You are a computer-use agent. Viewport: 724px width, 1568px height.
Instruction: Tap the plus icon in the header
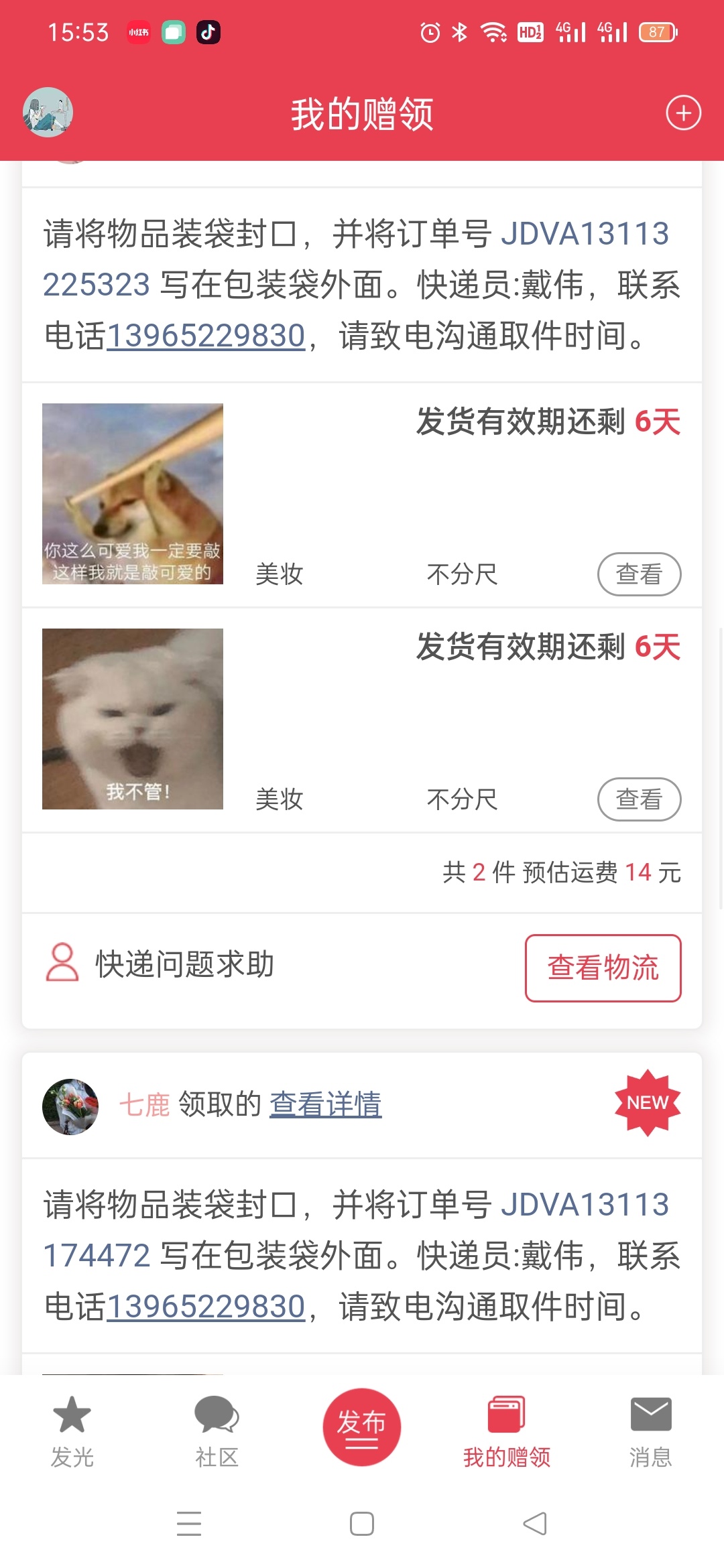683,113
